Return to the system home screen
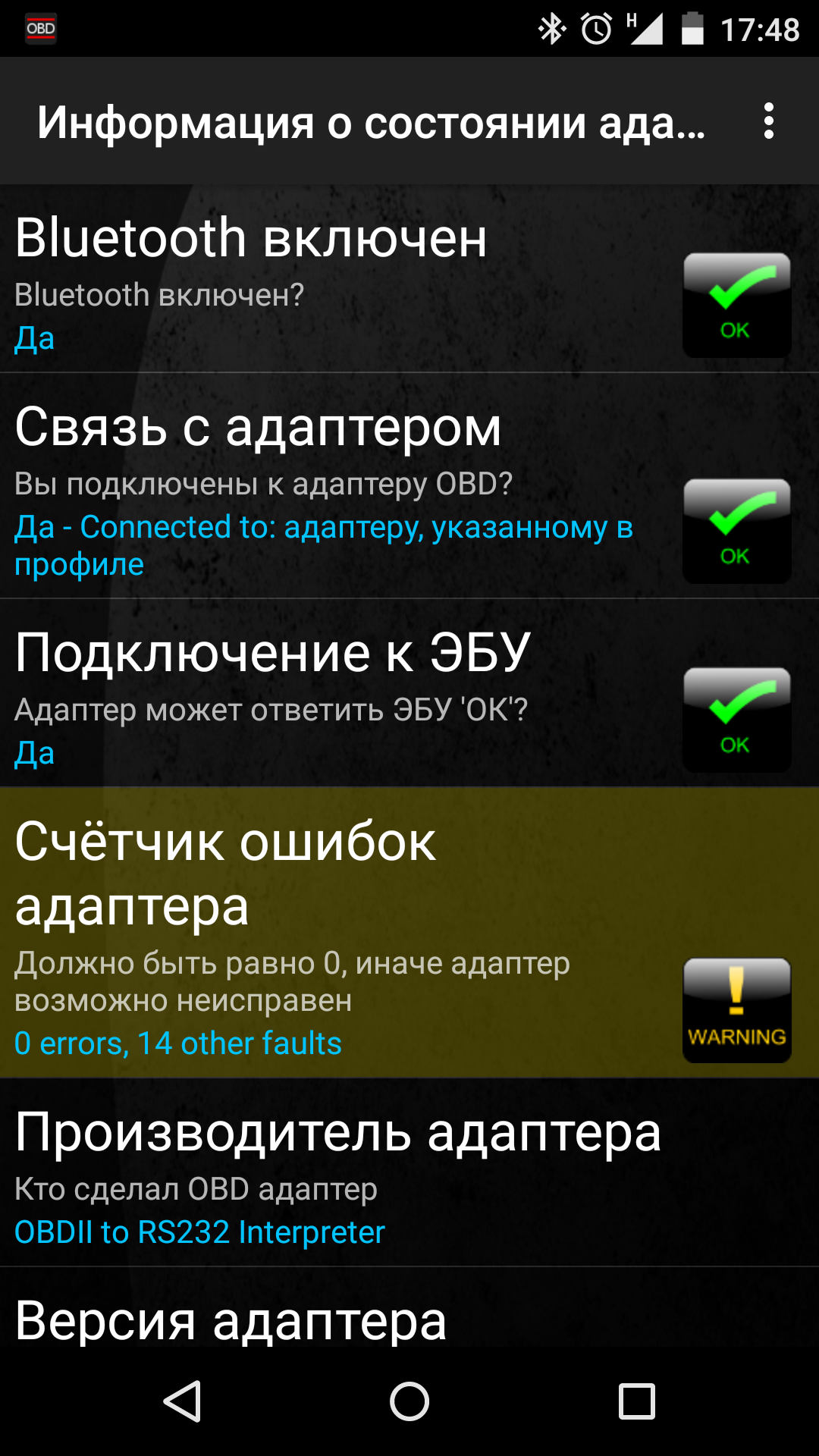 (409, 1401)
